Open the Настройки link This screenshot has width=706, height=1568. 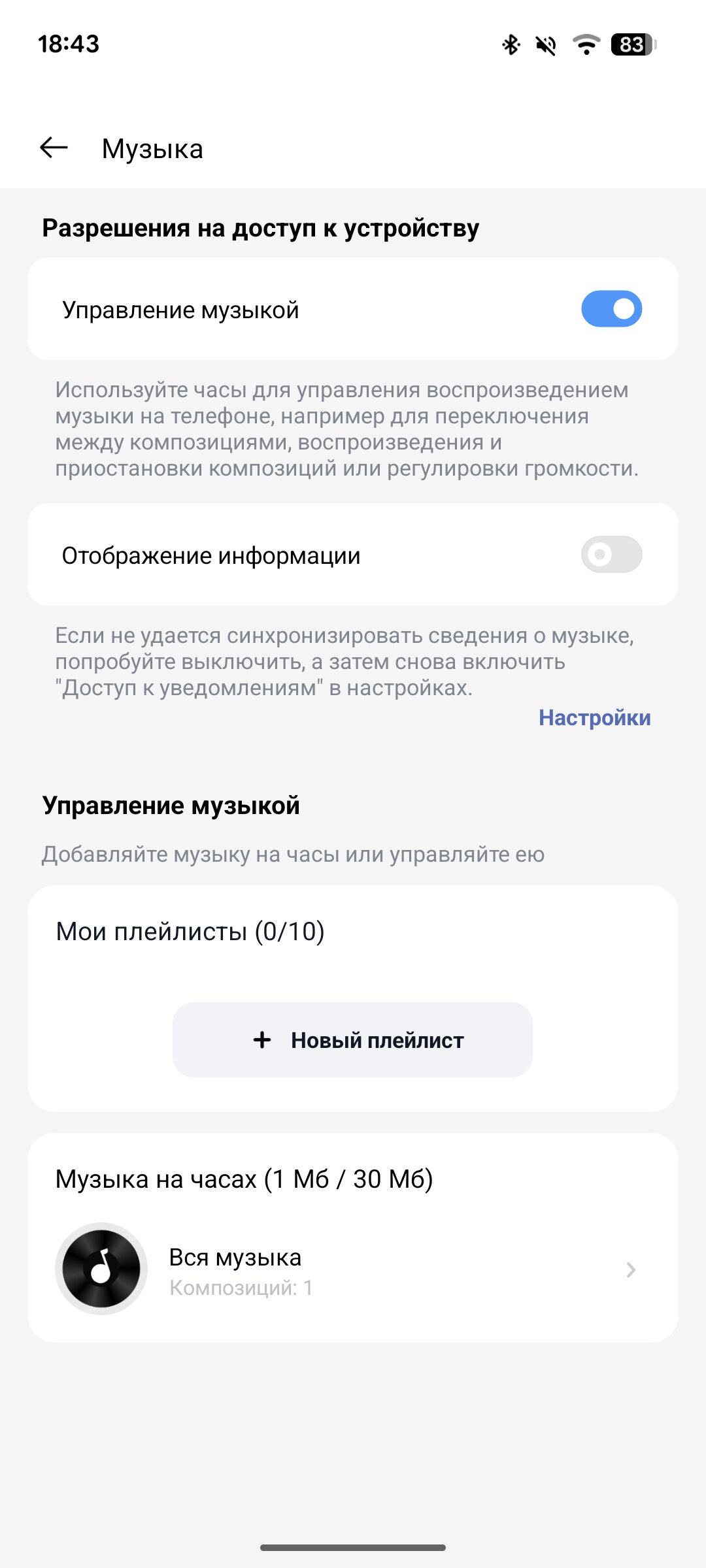[x=594, y=717]
